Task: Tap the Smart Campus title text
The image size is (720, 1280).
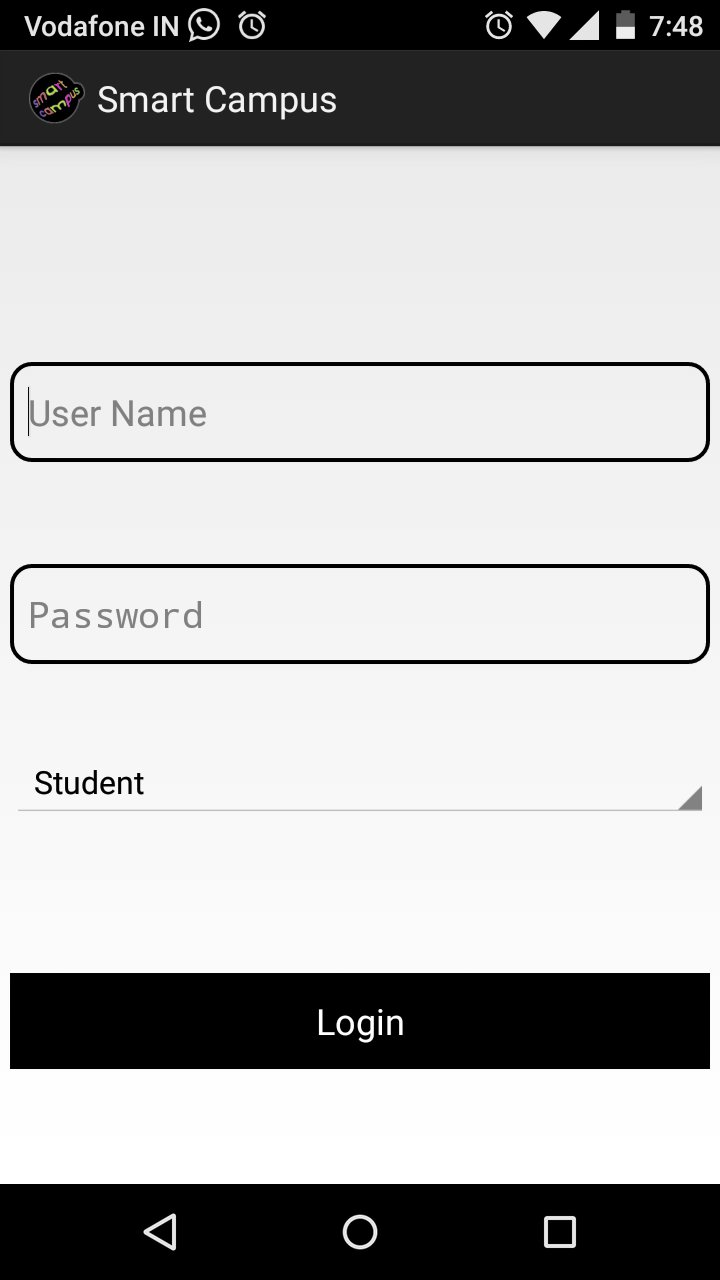Action: tap(216, 99)
